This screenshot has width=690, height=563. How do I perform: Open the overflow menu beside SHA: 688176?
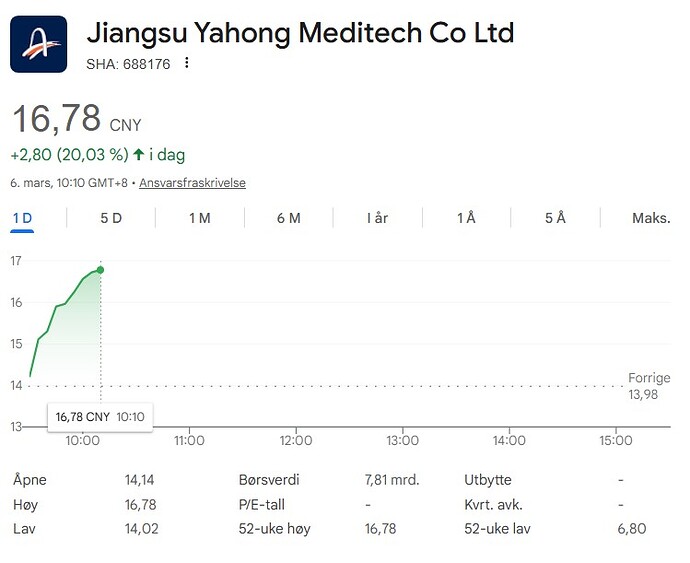pyautogui.click(x=186, y=63)
